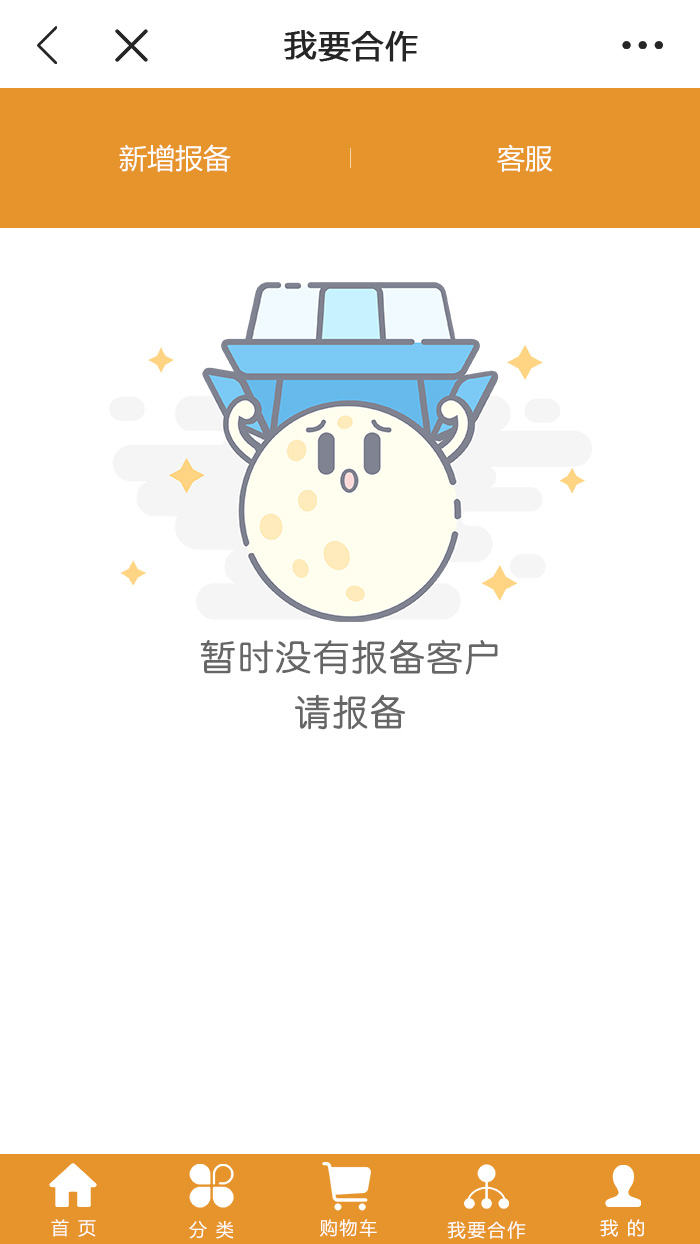Go back to the previous page
The width and height of the screenshot is (700, 1244).
(x=47, y=45)
